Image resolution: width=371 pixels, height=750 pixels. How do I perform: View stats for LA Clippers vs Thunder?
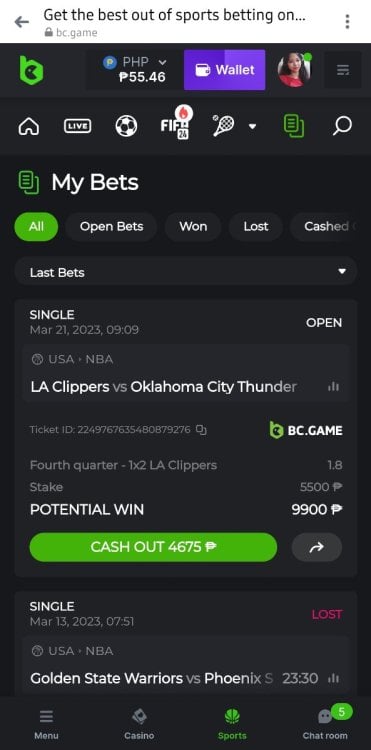[x=334, y=386]
